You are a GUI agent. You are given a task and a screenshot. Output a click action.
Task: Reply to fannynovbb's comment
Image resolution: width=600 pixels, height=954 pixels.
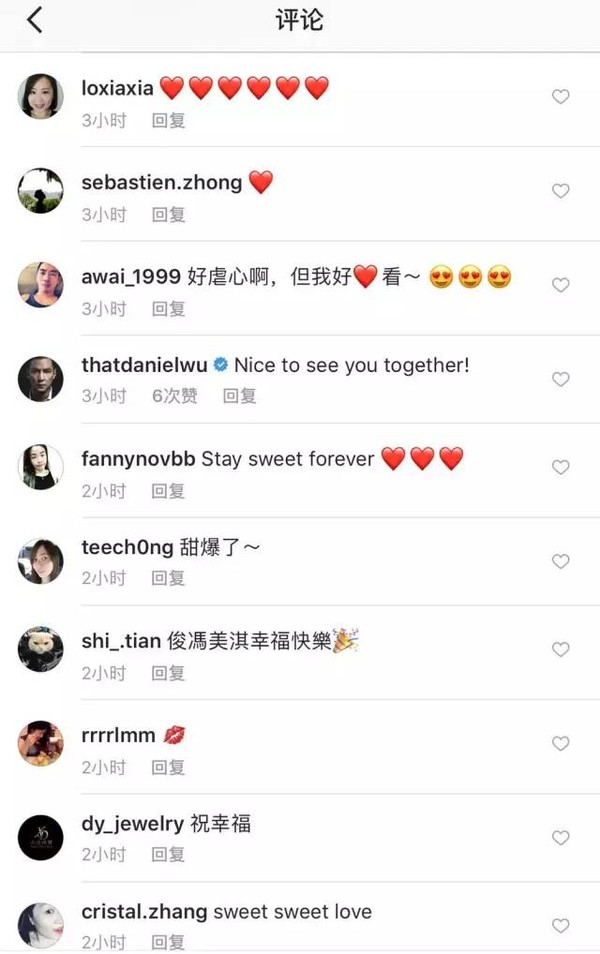click(x=168, y=491)
